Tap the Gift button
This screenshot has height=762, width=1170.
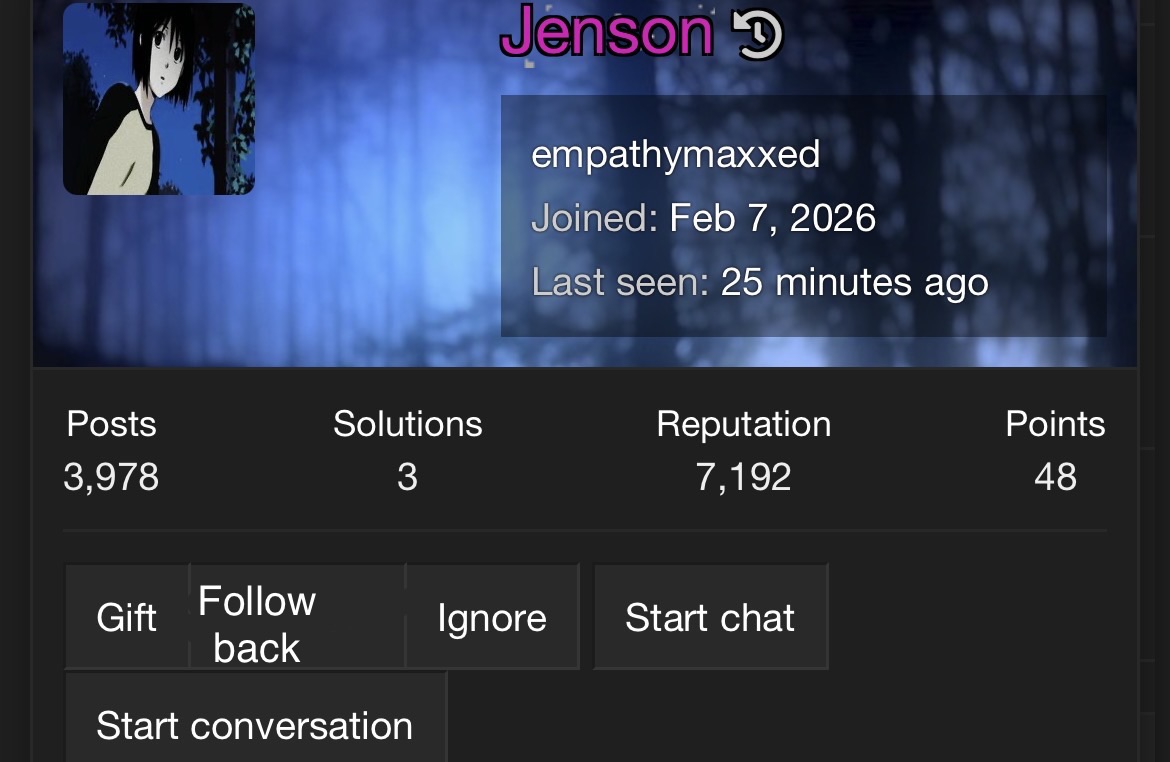[127, 617]
